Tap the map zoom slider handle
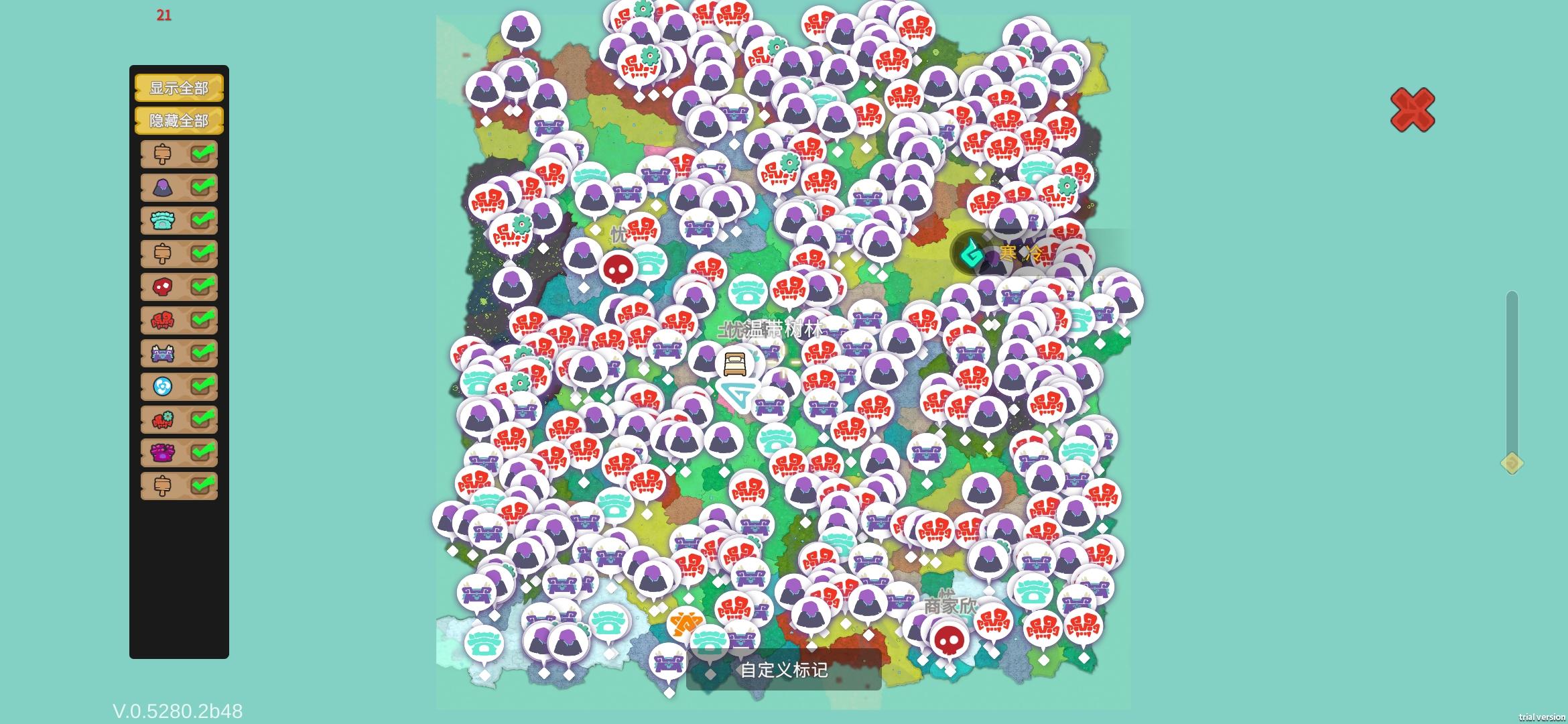Viewport: 1568px width, 724px height. tap(1512, 463)
